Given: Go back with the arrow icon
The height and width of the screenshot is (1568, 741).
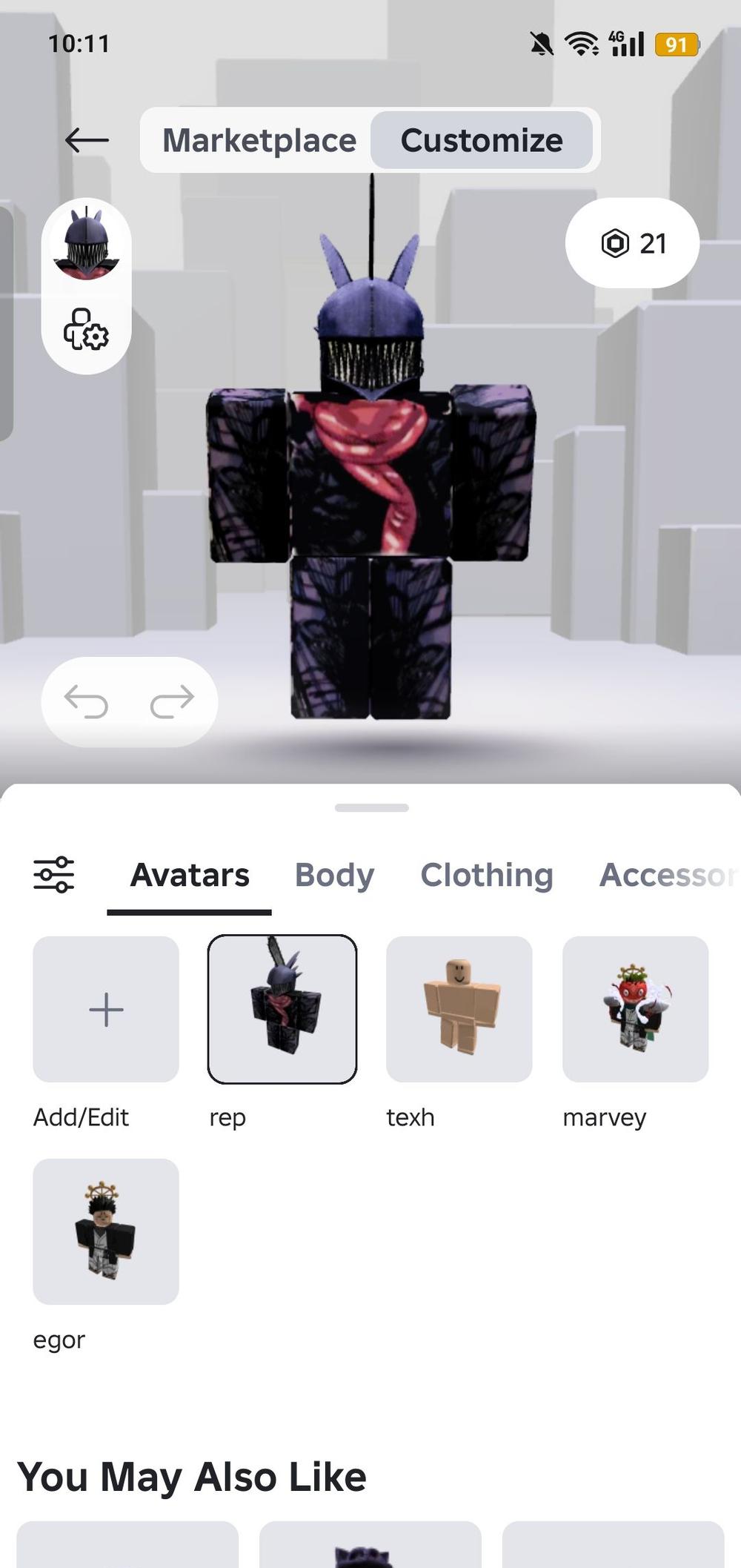Looking at the screenshot, I should 87,139.
